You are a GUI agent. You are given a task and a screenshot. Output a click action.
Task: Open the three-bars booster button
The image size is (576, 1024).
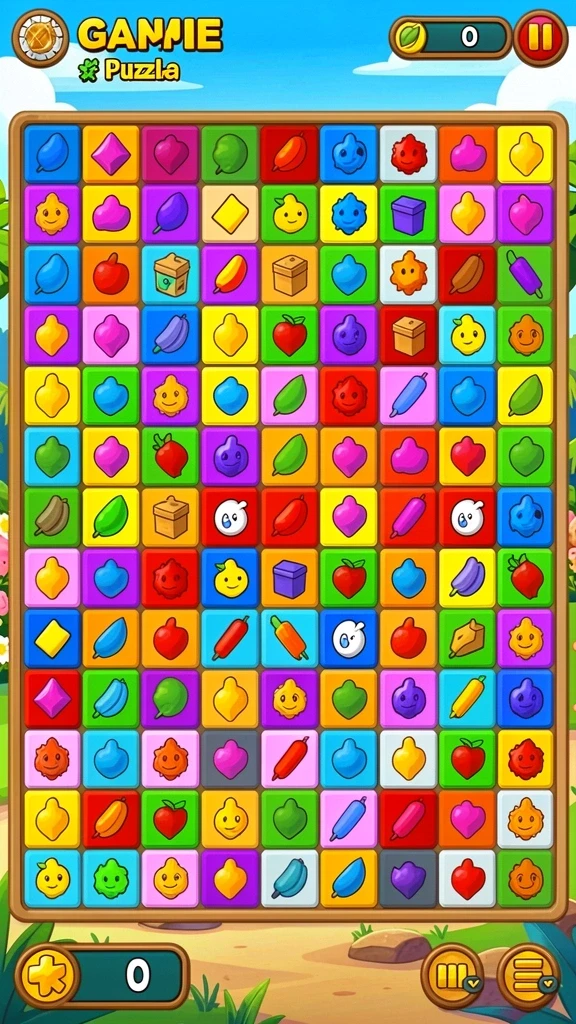(453, 977)
